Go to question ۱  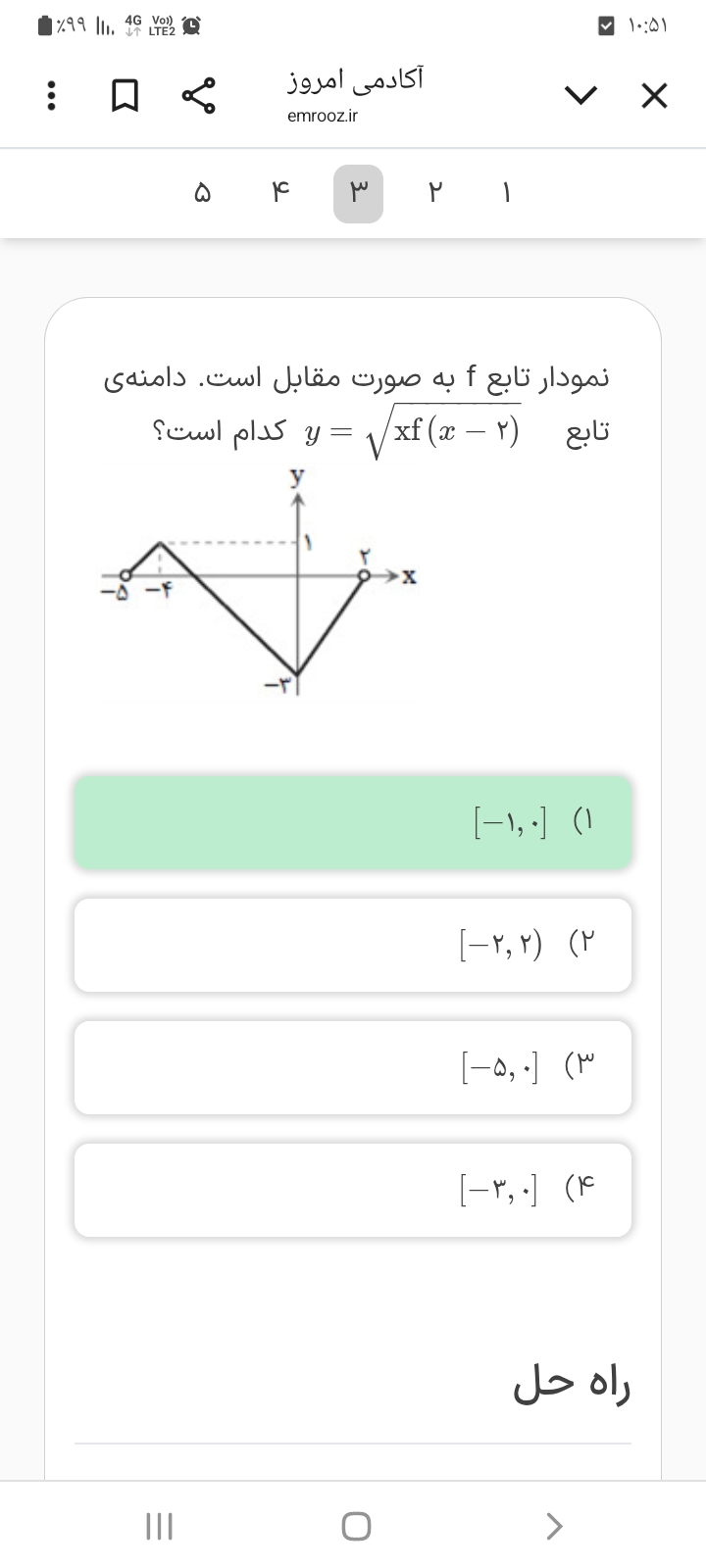point(506,193)
